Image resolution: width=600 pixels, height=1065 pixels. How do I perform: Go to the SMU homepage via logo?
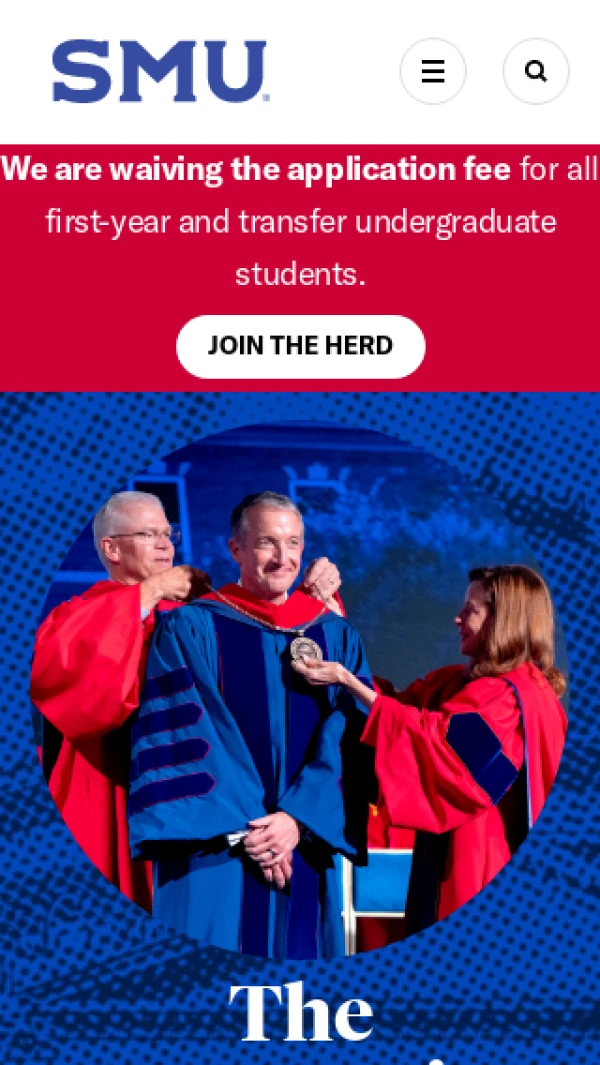point(160,71)
